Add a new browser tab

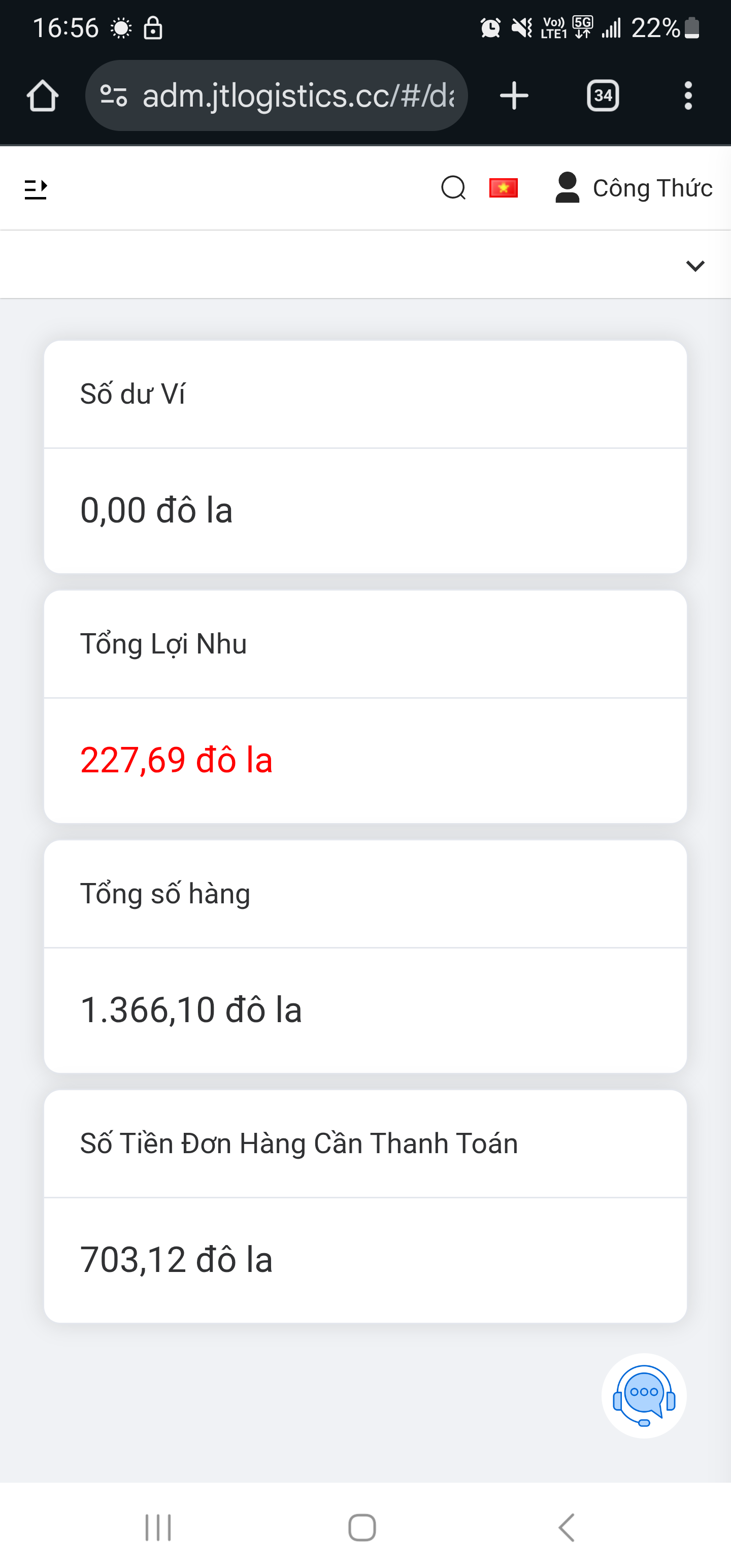click(514, 96)
